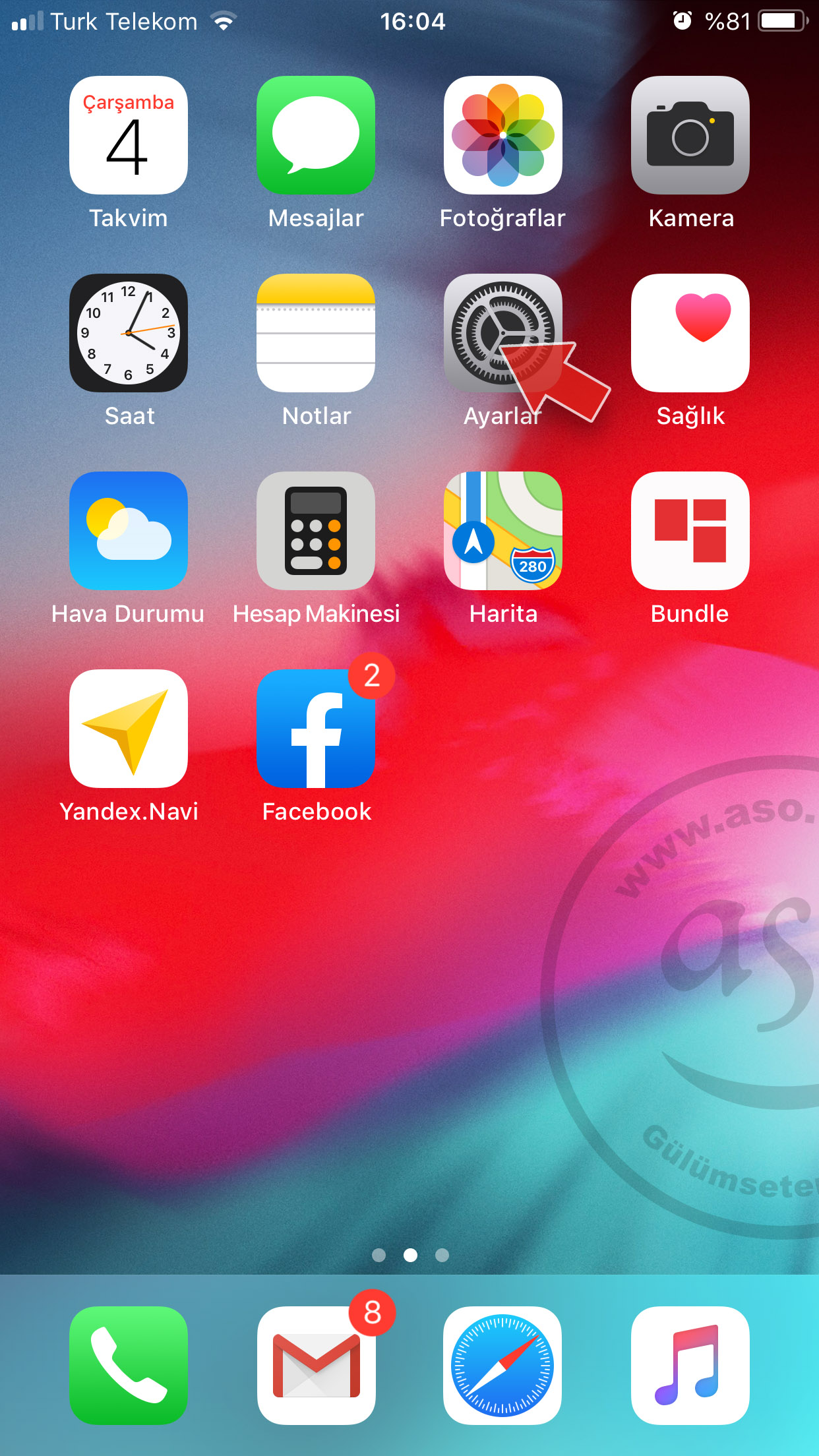Launch the Harita maps app
The height and width of the screenshot is (1456, 819).
[x=503, y=531]
